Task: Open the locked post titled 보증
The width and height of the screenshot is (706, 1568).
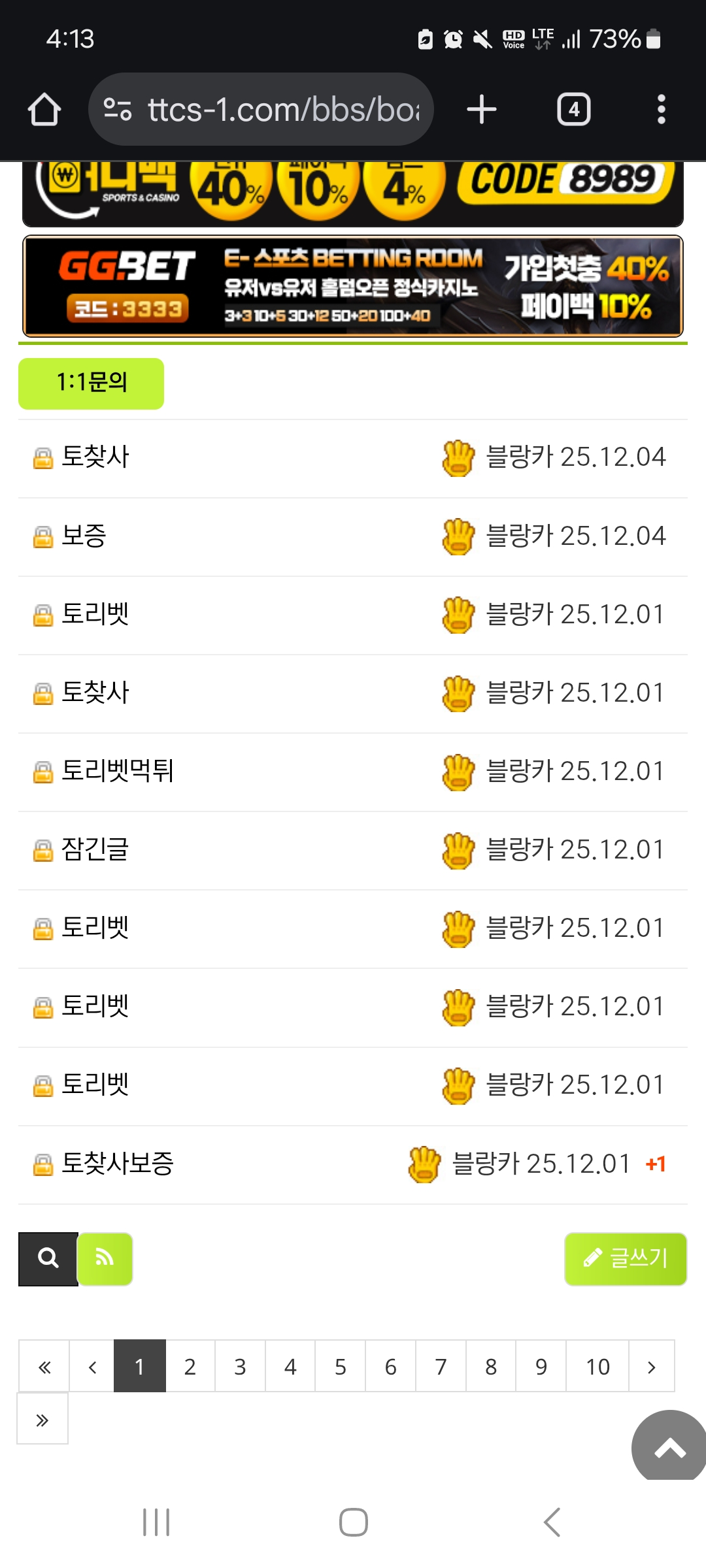Action: pyautogui.click(x=84, y=536)
